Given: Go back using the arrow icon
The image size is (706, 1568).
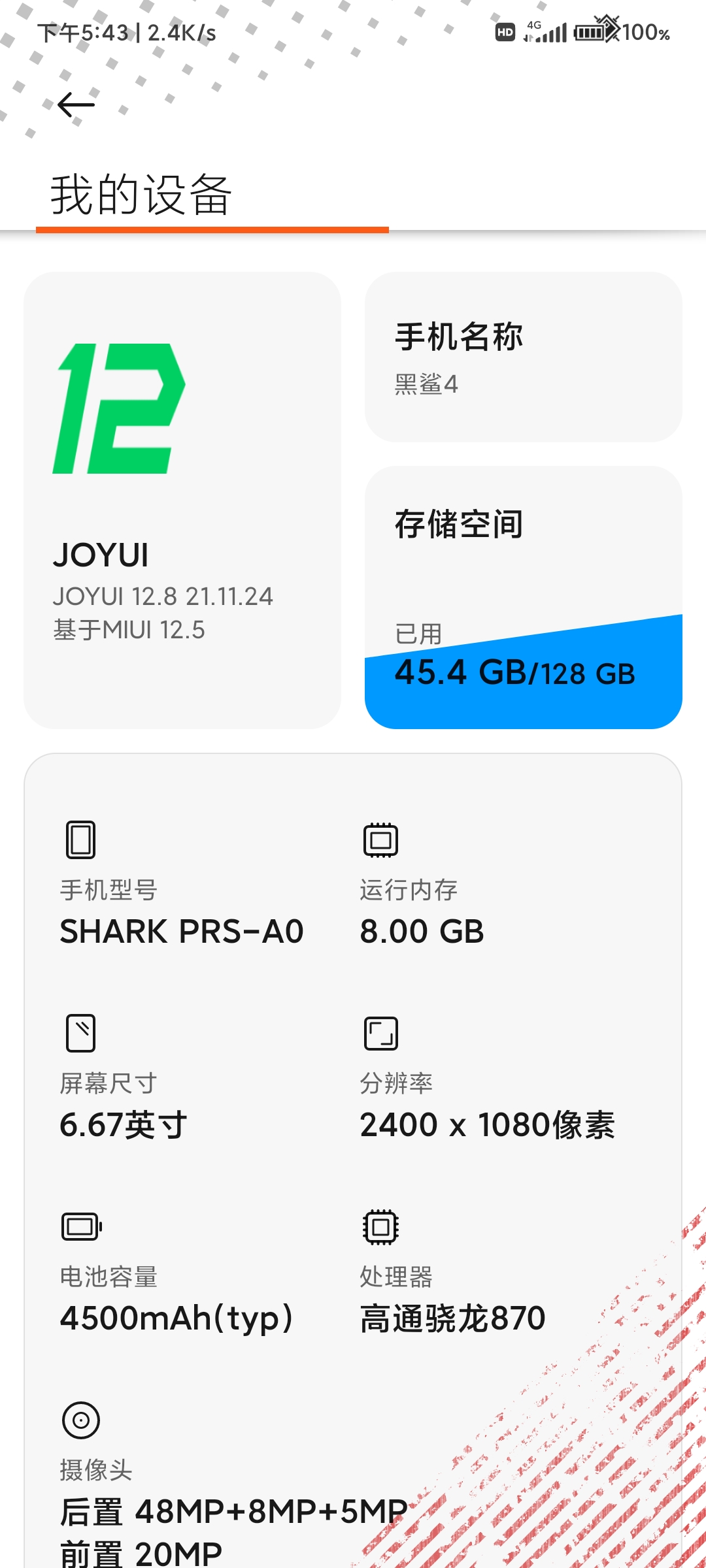Looking at the screenshot, I should 76,105.
